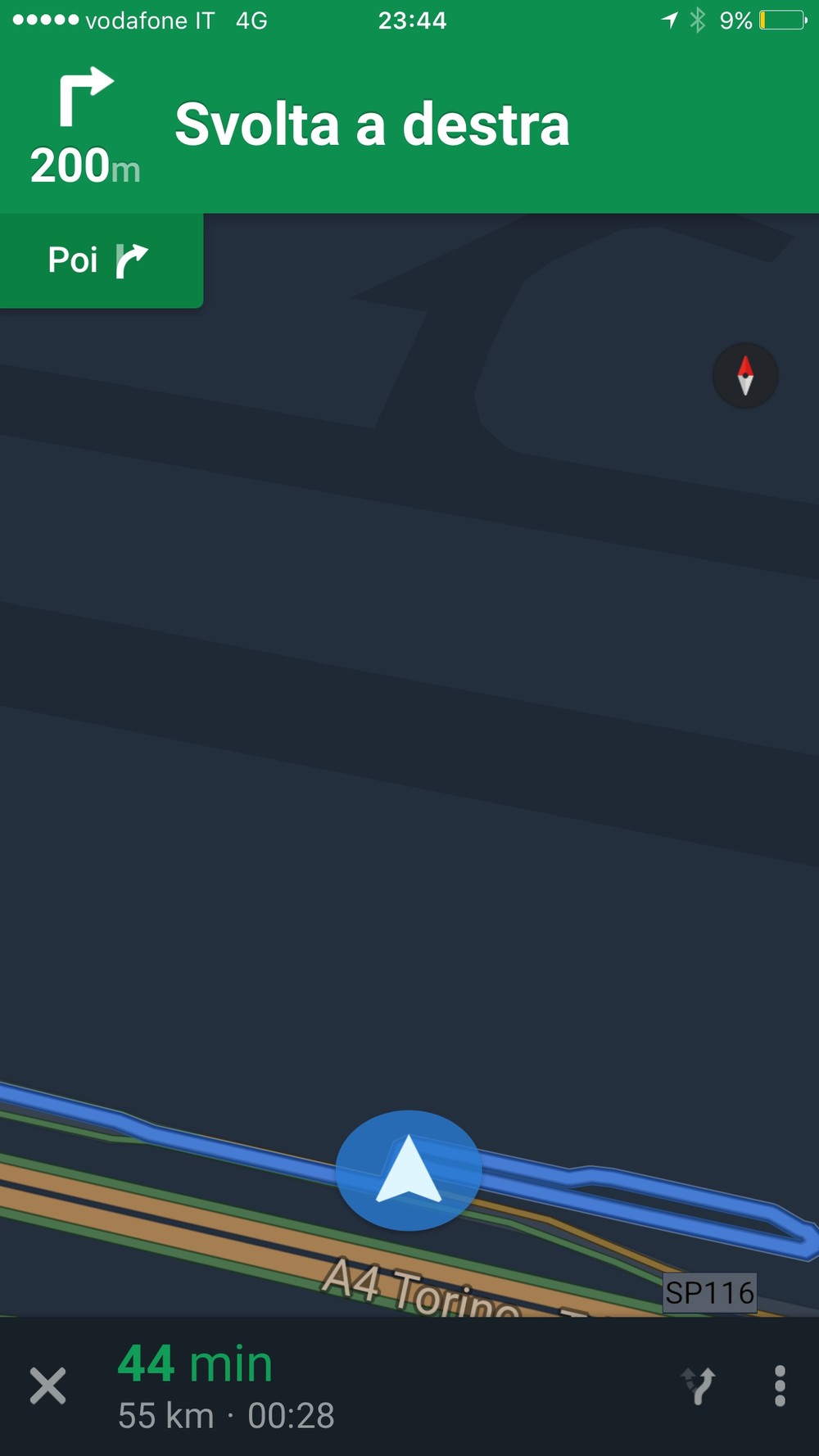Image resolution: width=819 pixels, height=1456 pixels.
Task: Close navigation with the X button
Action: [48, 1386]
